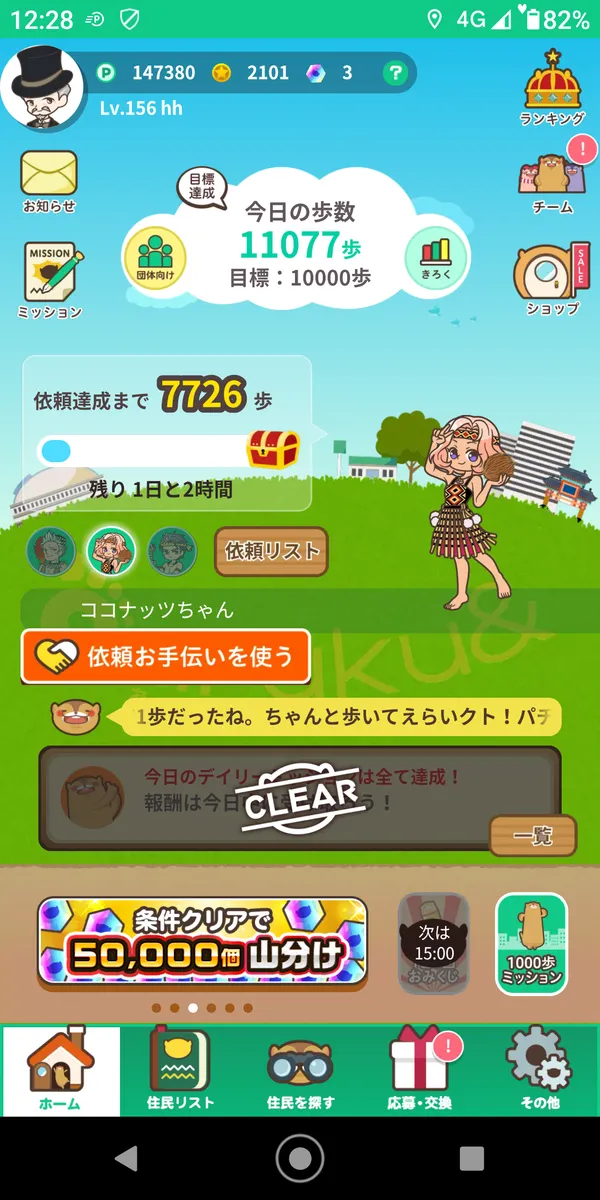Switch to the 住民を探す tab
The image size is (600, 1200).
click(x=300, y=1070)
